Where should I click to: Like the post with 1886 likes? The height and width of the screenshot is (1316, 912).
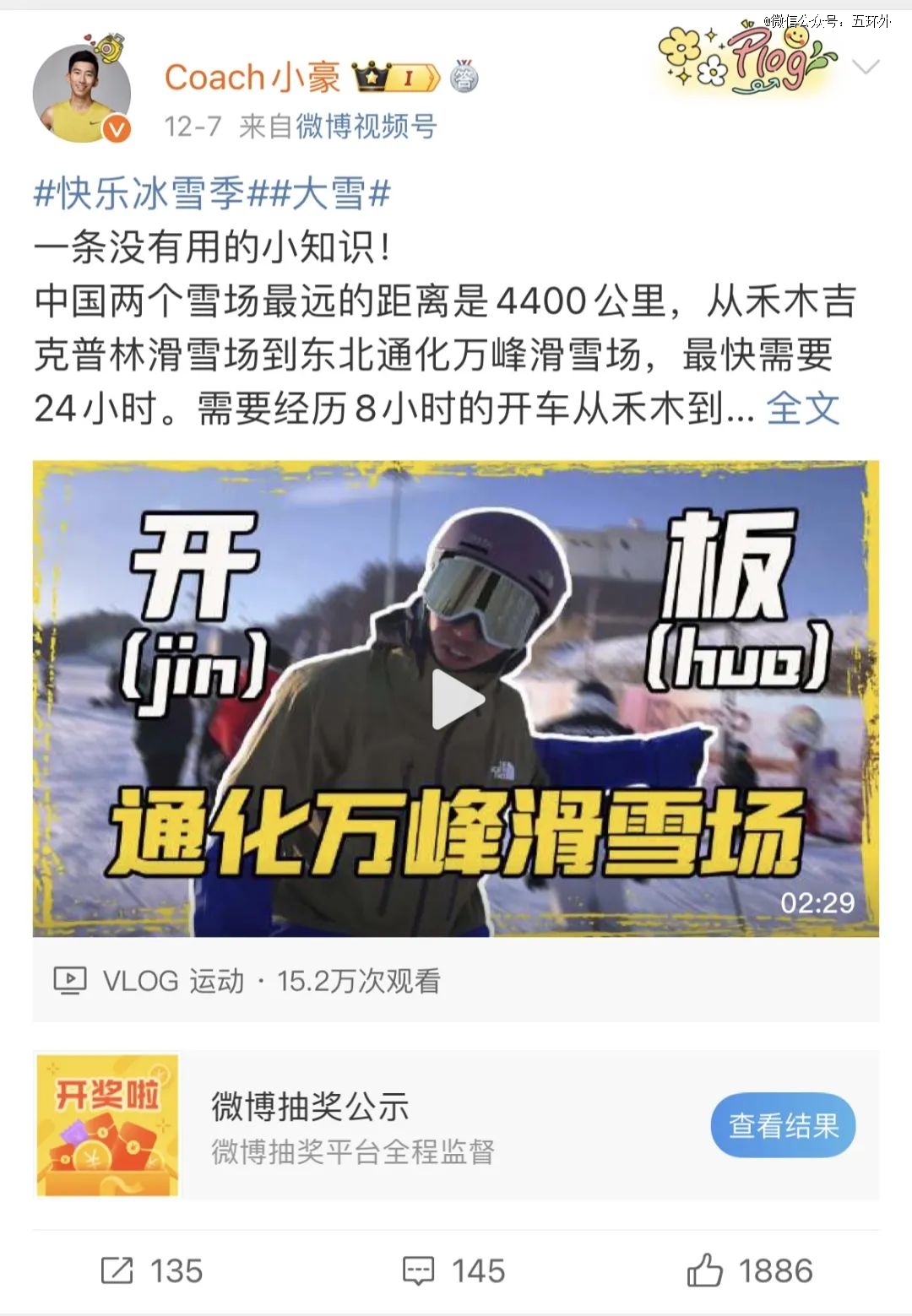click(x=750, y=1270)
